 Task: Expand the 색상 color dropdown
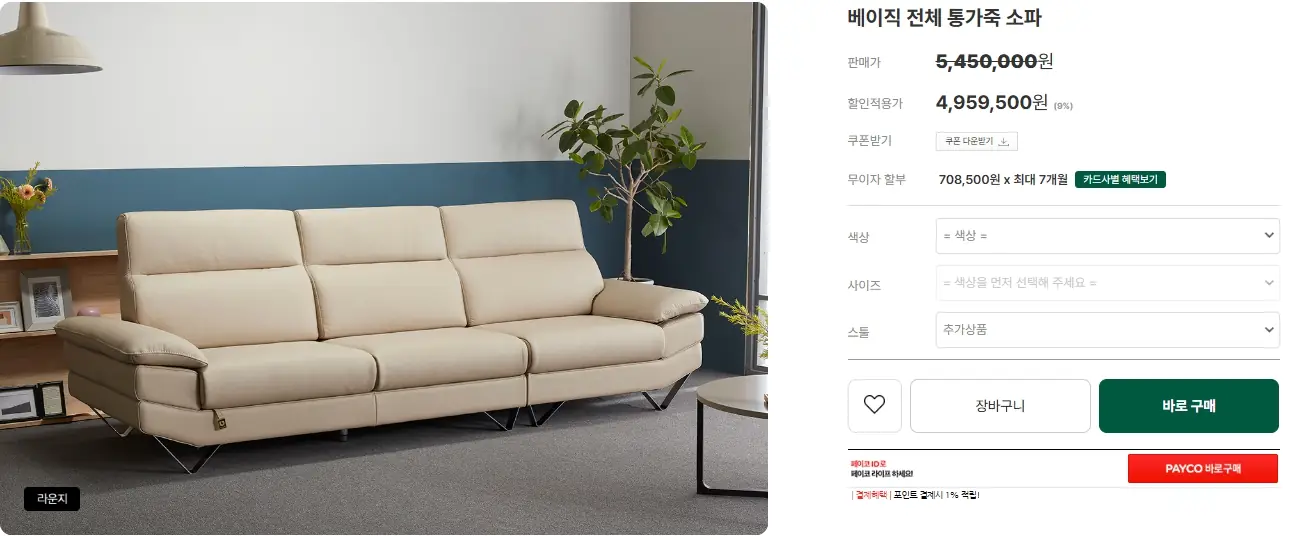pyautogui.click(x=1107, y=236)
